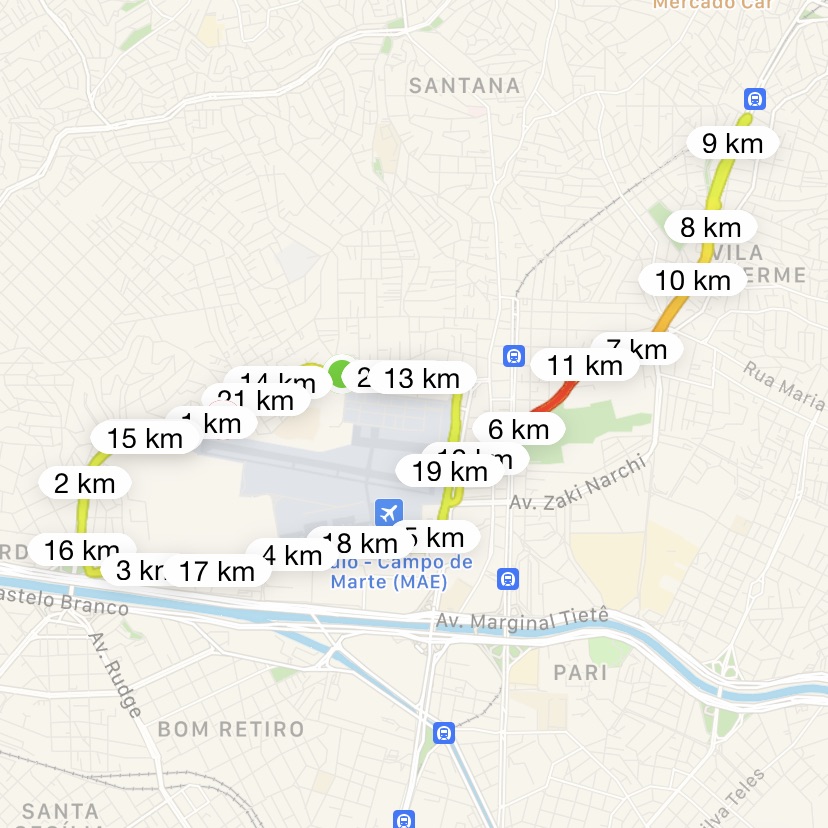828x828 pixels.
Task: Tap the 11 km marker on the route
Action: tap(585, 365)
